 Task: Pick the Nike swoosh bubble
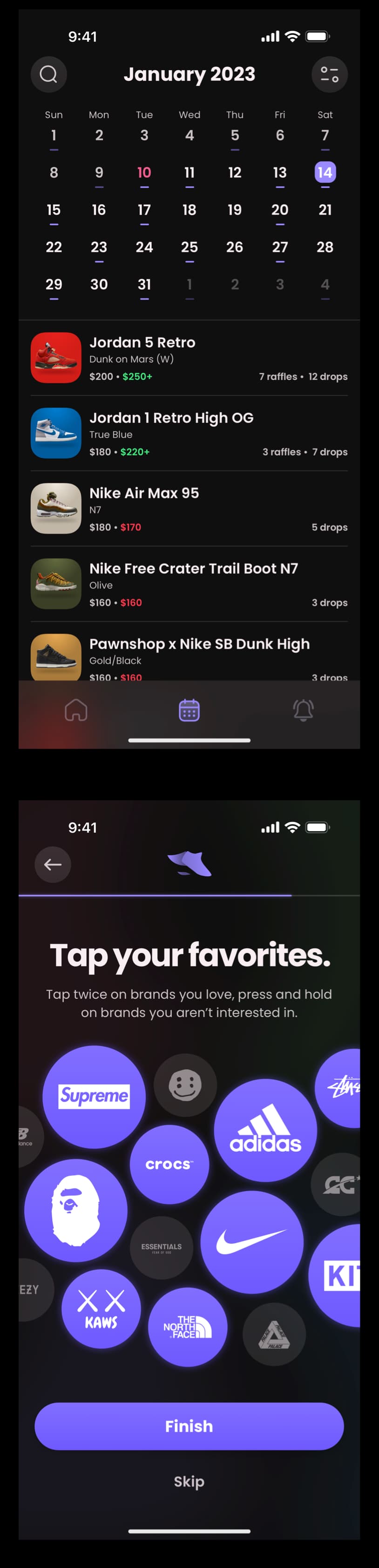[251, 1242]
